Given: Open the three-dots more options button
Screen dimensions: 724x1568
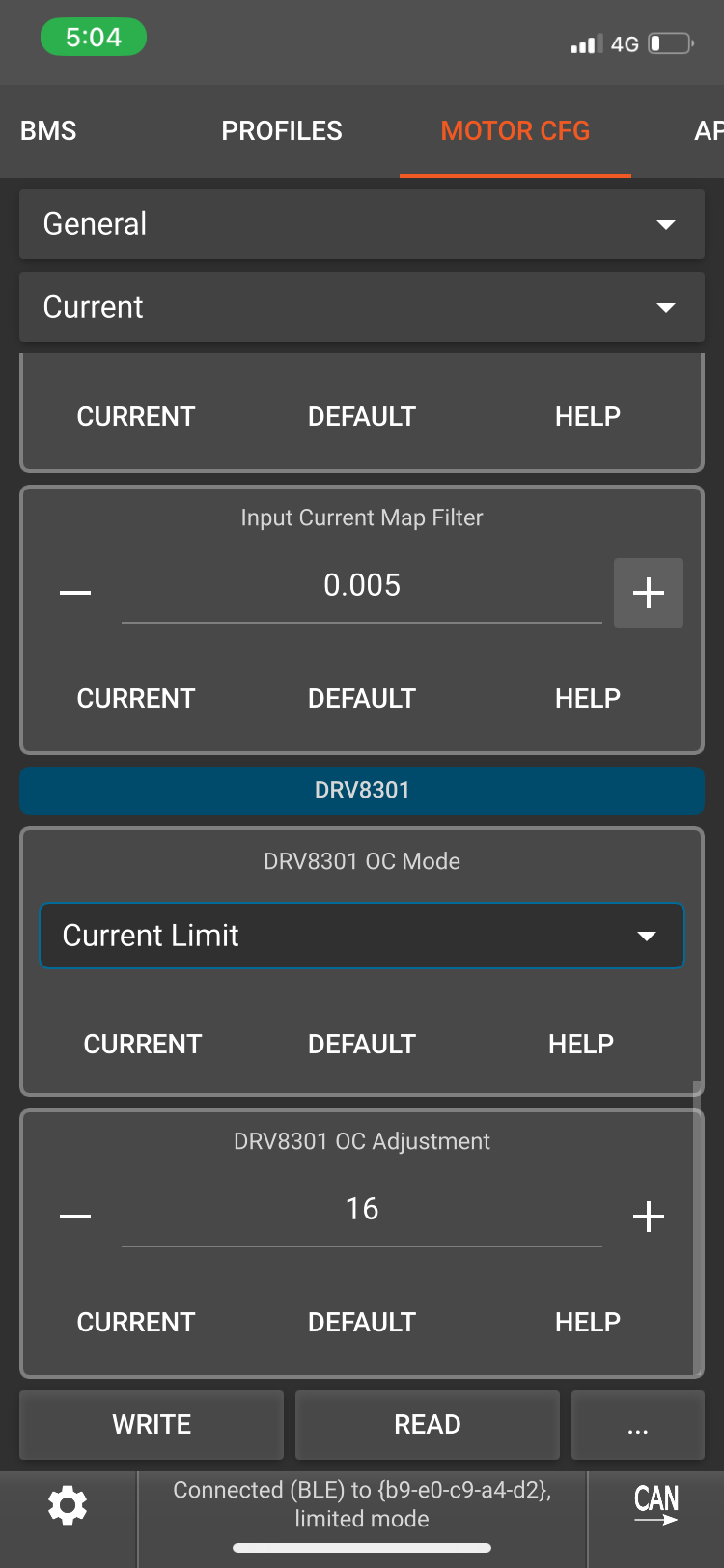Looking at the screenshot, I should 637,1425.
